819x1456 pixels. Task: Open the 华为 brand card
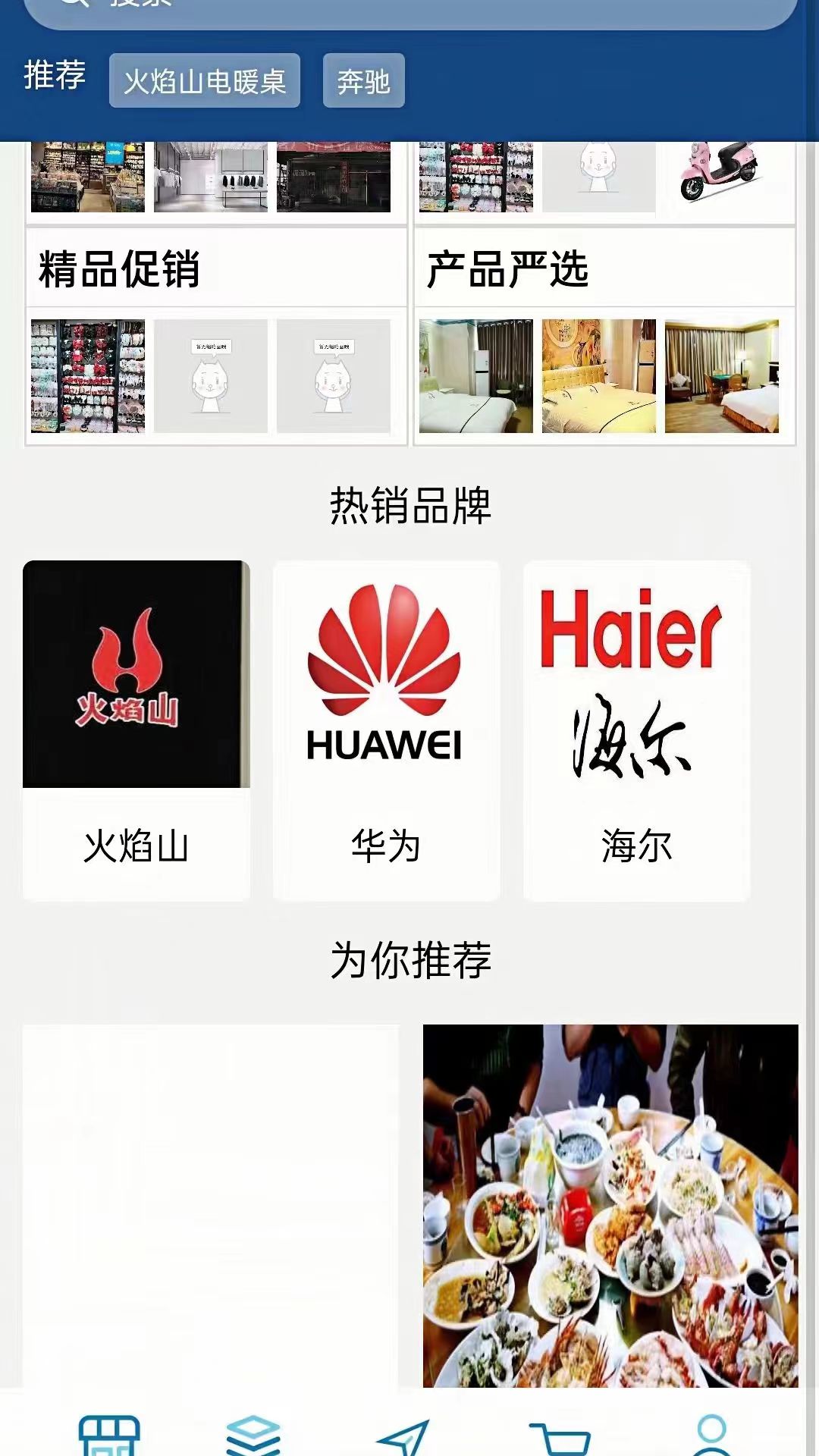point(386,730)
